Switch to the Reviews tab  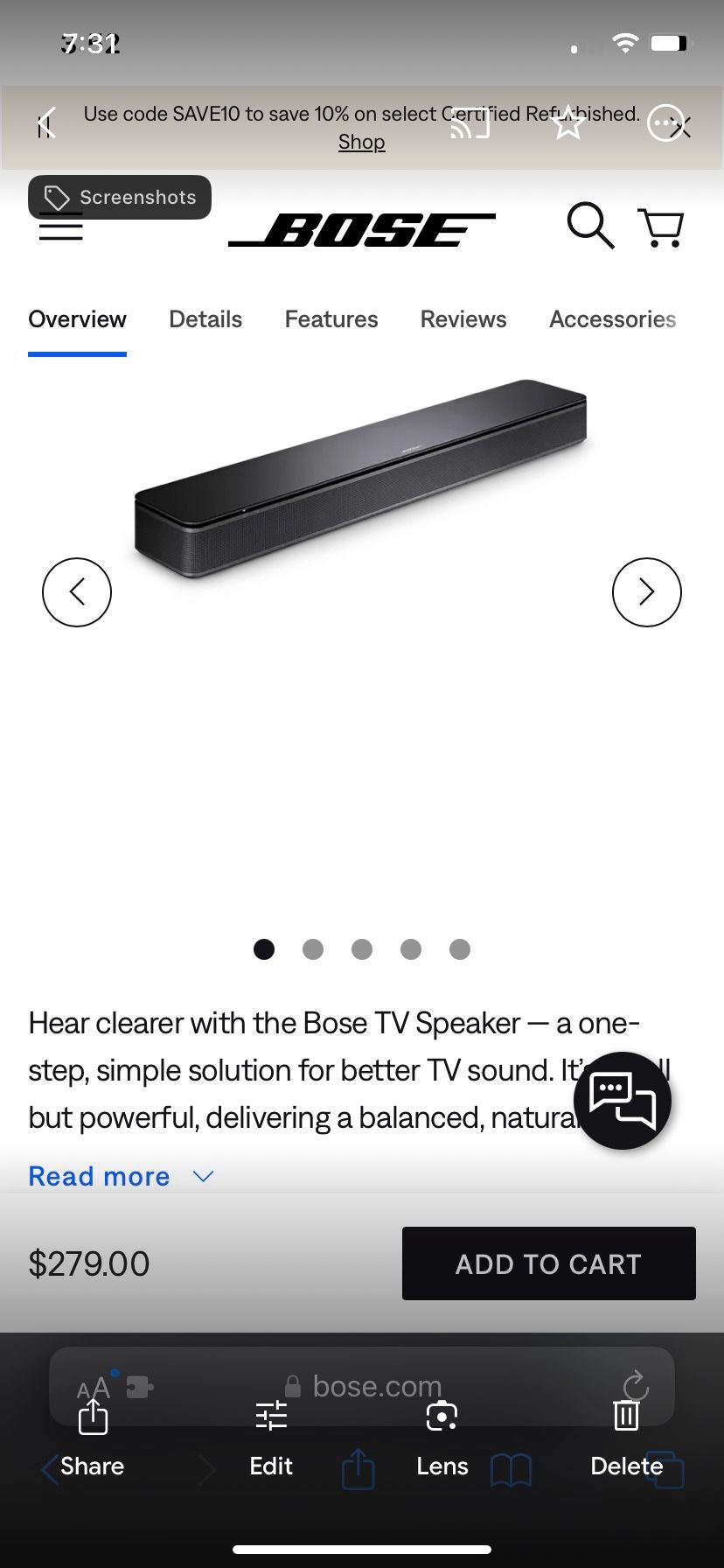463,318
